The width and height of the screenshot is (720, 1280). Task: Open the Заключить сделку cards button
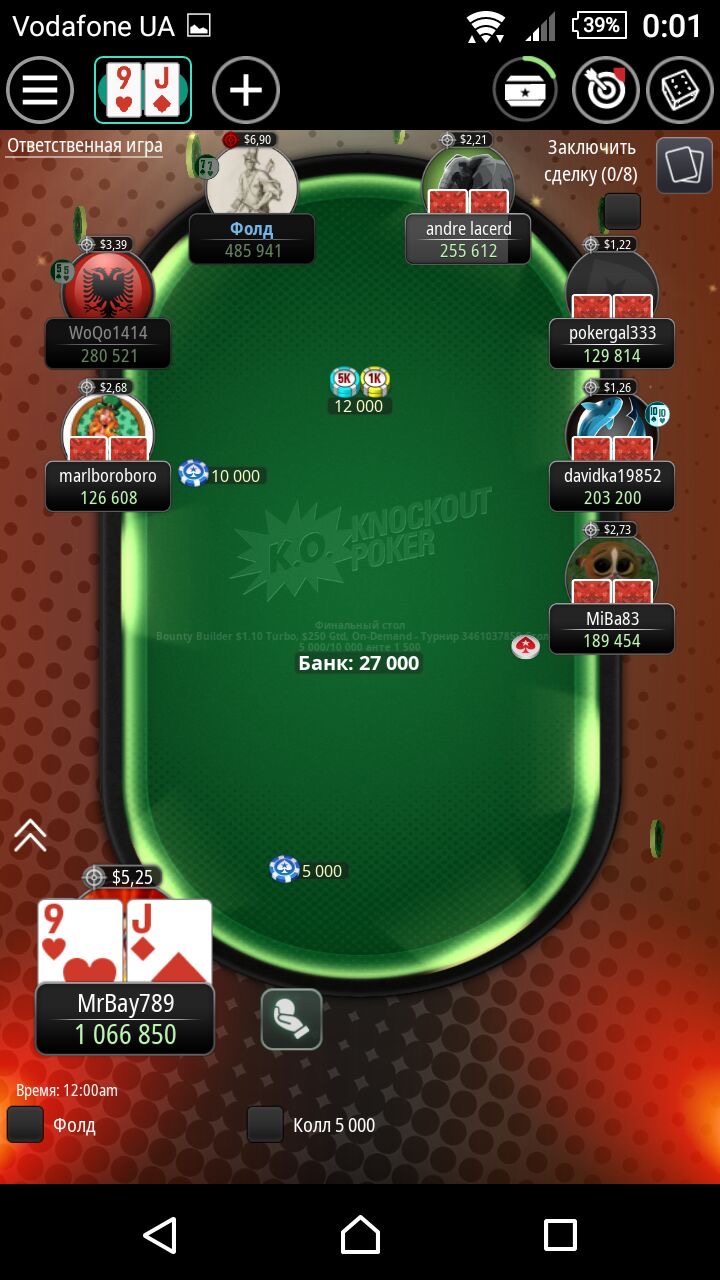[x=684, y=165]
